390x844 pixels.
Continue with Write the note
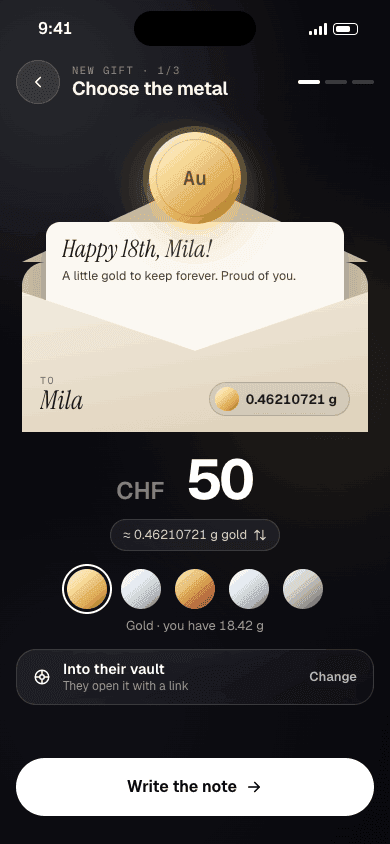tap(195, 787)
